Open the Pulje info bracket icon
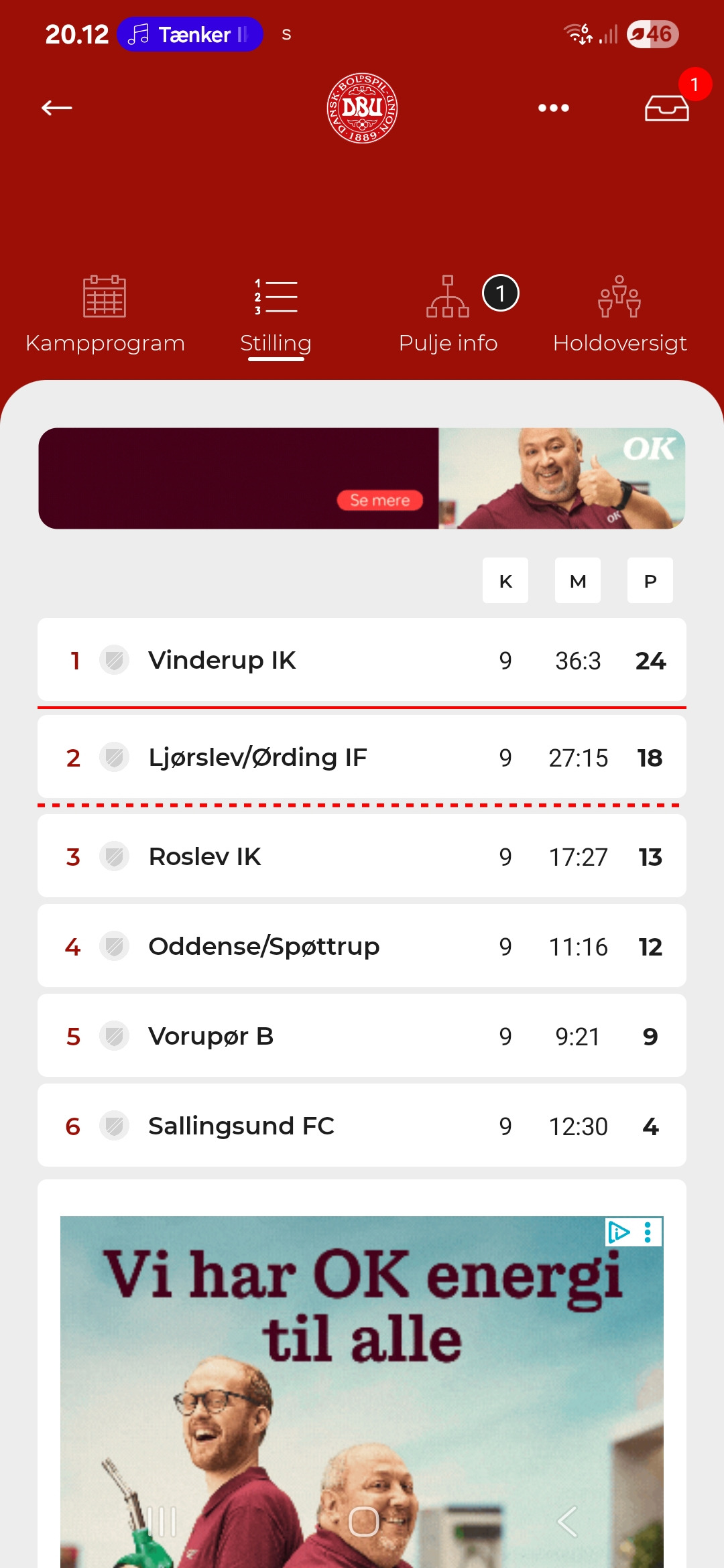The height and width of the screenshot is (1568, 724). click(448, 297)
